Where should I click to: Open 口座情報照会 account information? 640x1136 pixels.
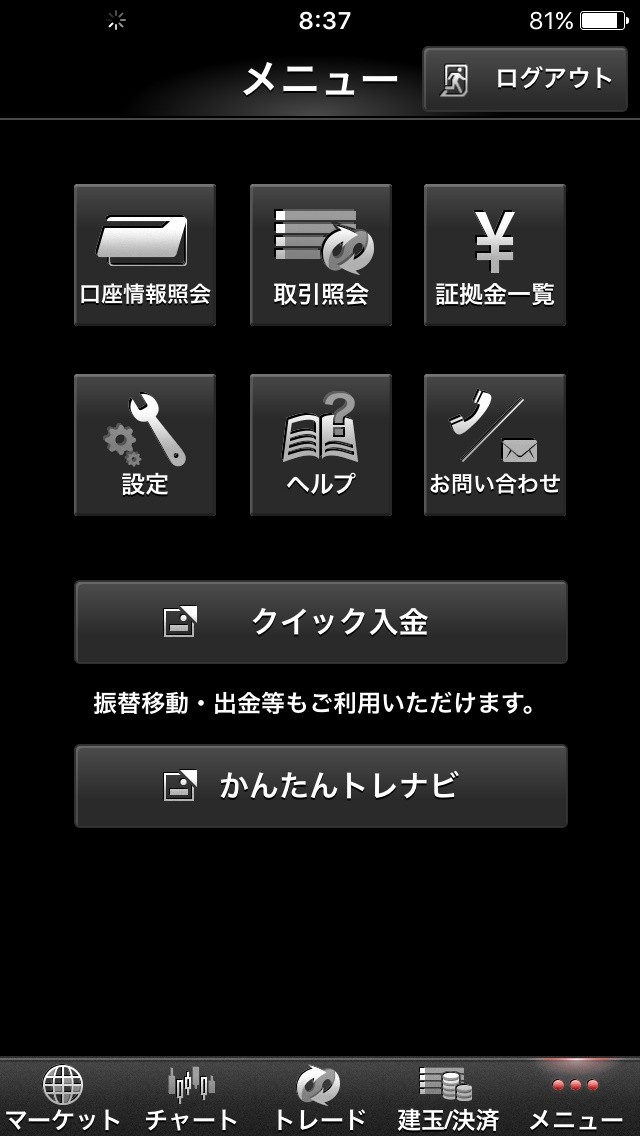(x=145, y=255)
